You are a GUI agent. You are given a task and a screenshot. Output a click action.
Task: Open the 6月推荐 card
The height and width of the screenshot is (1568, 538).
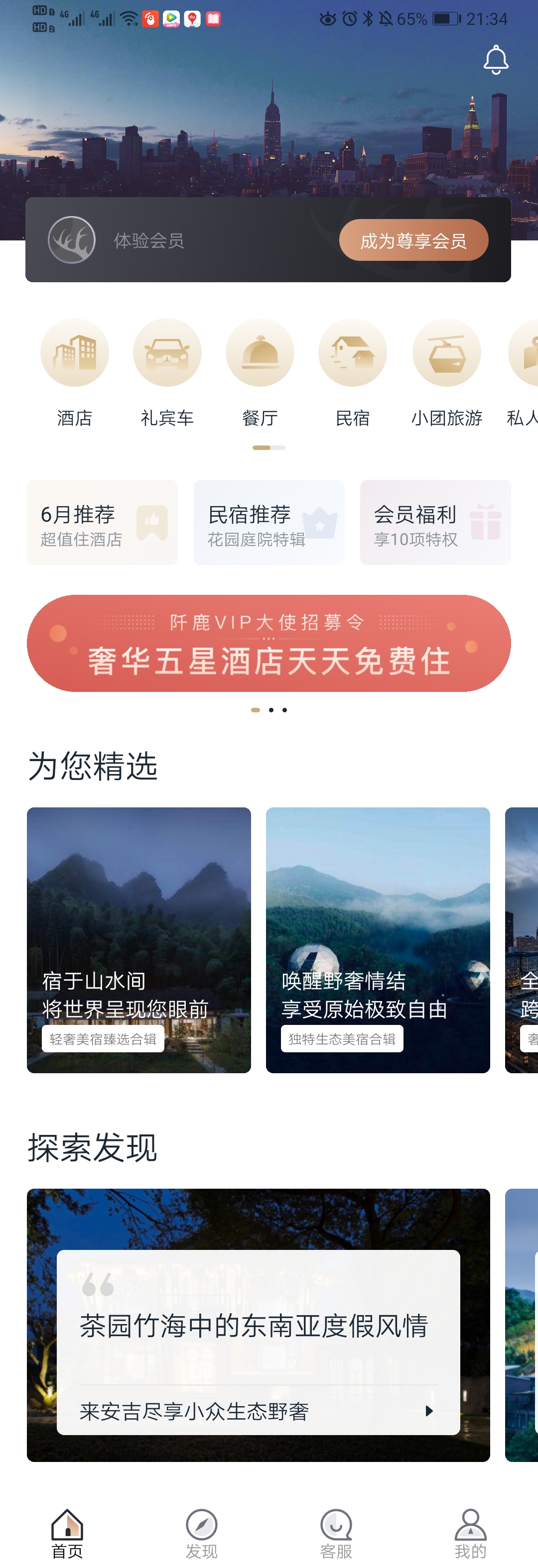[x=102, y=522]
